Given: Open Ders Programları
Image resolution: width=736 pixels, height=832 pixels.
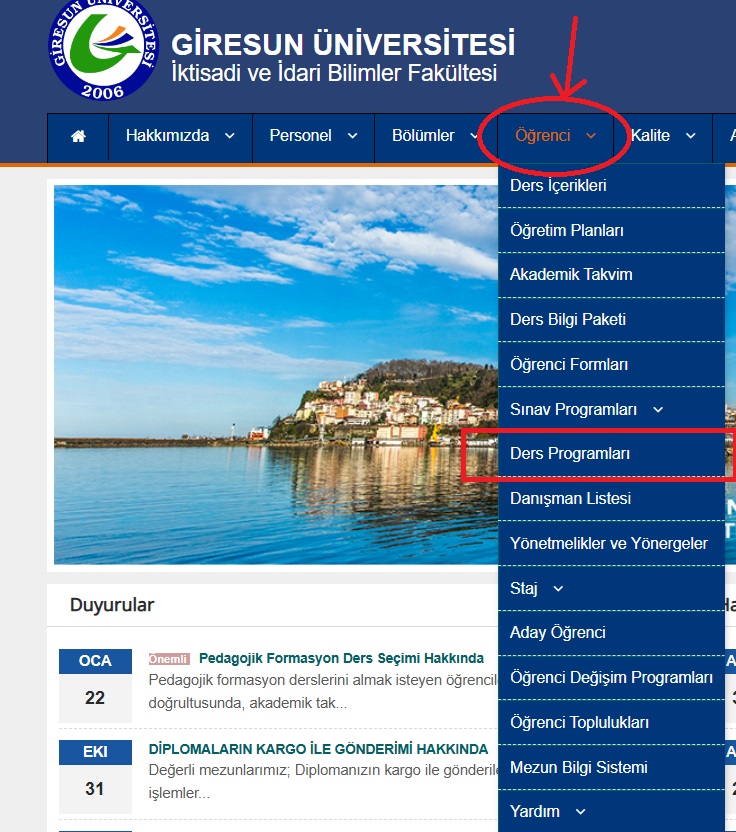Looking at the screenshot, I should pos(570,454).
